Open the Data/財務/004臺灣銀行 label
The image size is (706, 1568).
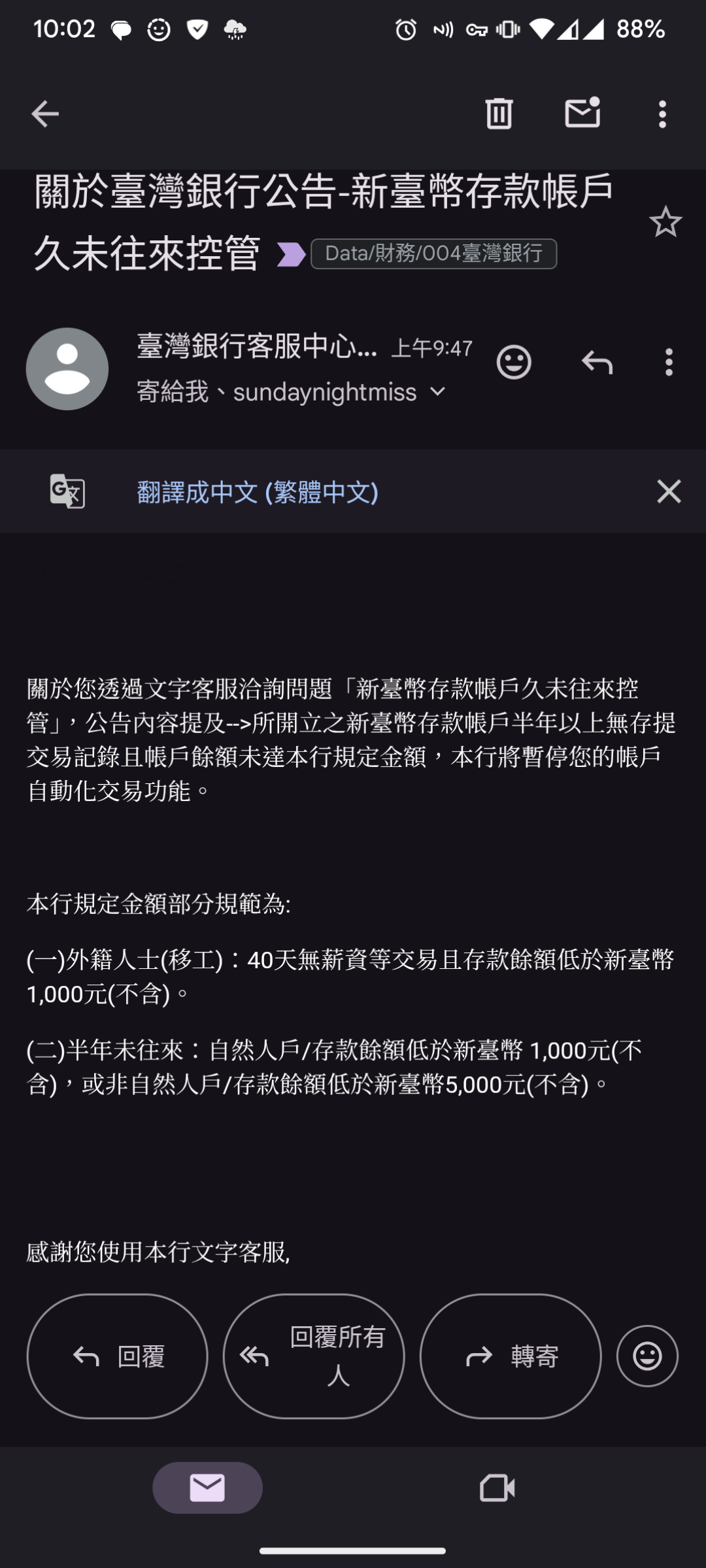tap(433, 253)
